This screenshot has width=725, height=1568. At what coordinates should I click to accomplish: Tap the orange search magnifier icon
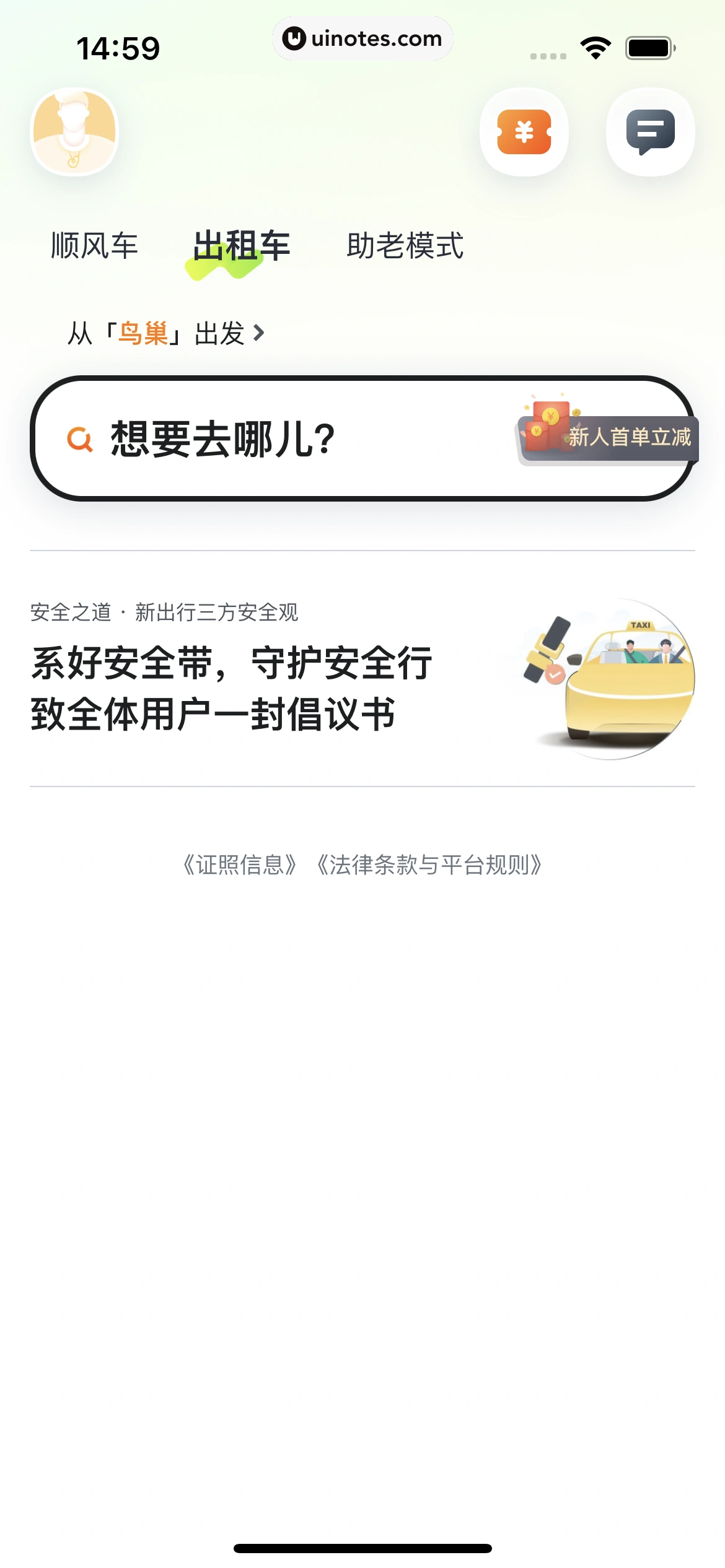pos(80,439)
